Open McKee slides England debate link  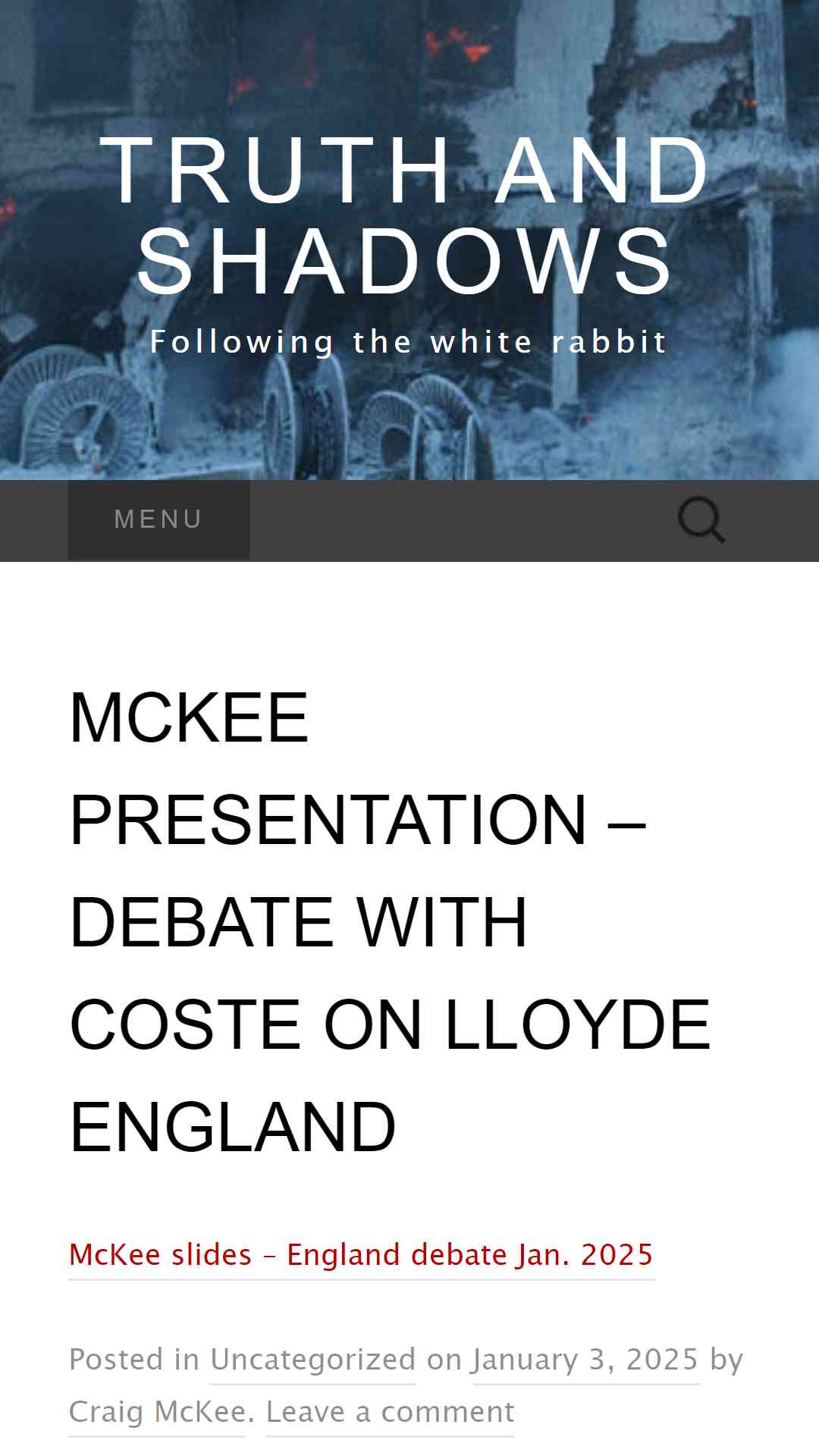[x=361, y=1255]
